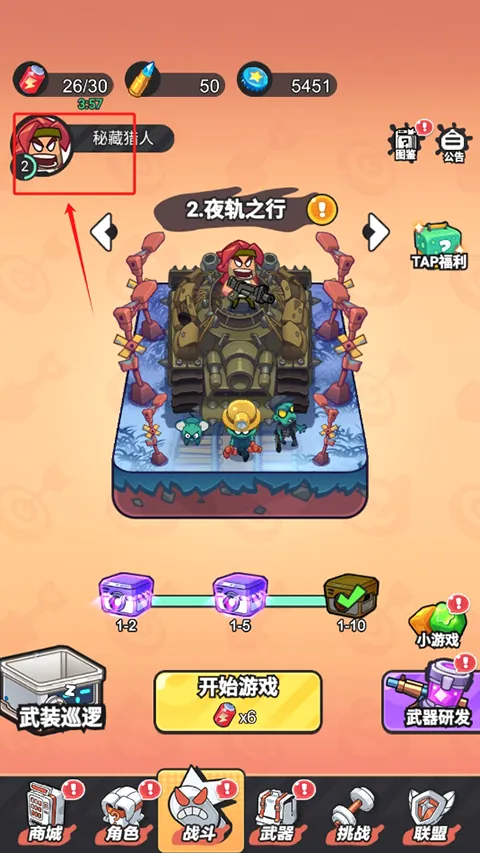480x853 pixels.
Task: Open the player avatar profile 秘藏猎人
Action: [42, 147]
